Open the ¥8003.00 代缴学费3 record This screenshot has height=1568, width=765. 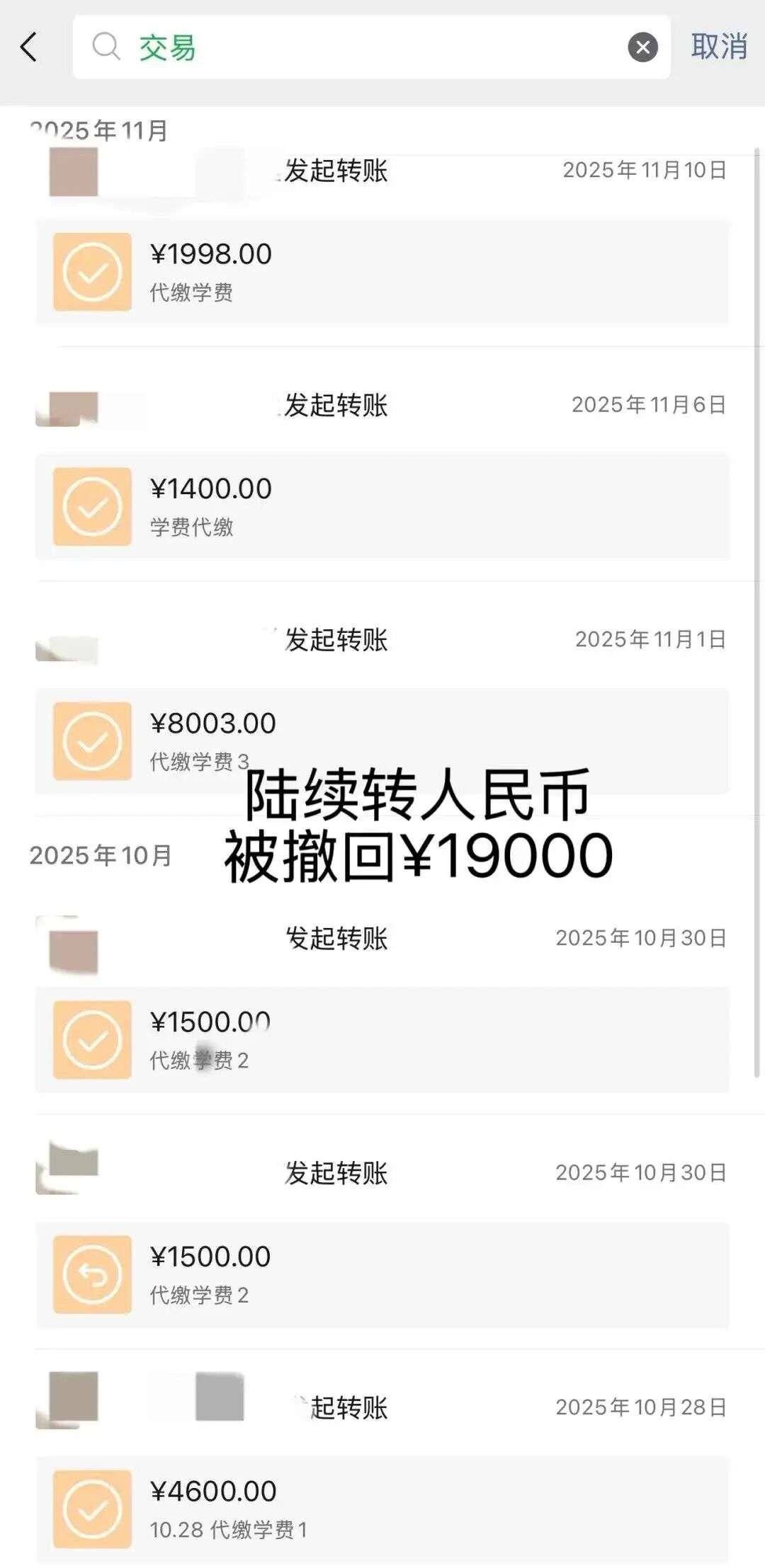click(x=382, y=740)
